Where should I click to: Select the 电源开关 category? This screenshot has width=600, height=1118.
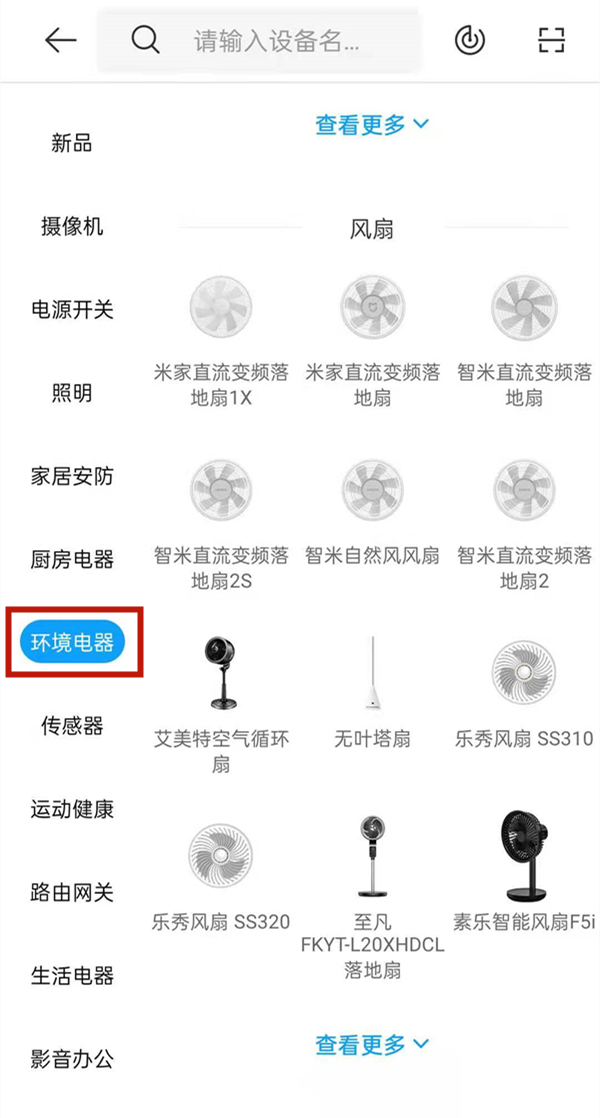point(72,310)
